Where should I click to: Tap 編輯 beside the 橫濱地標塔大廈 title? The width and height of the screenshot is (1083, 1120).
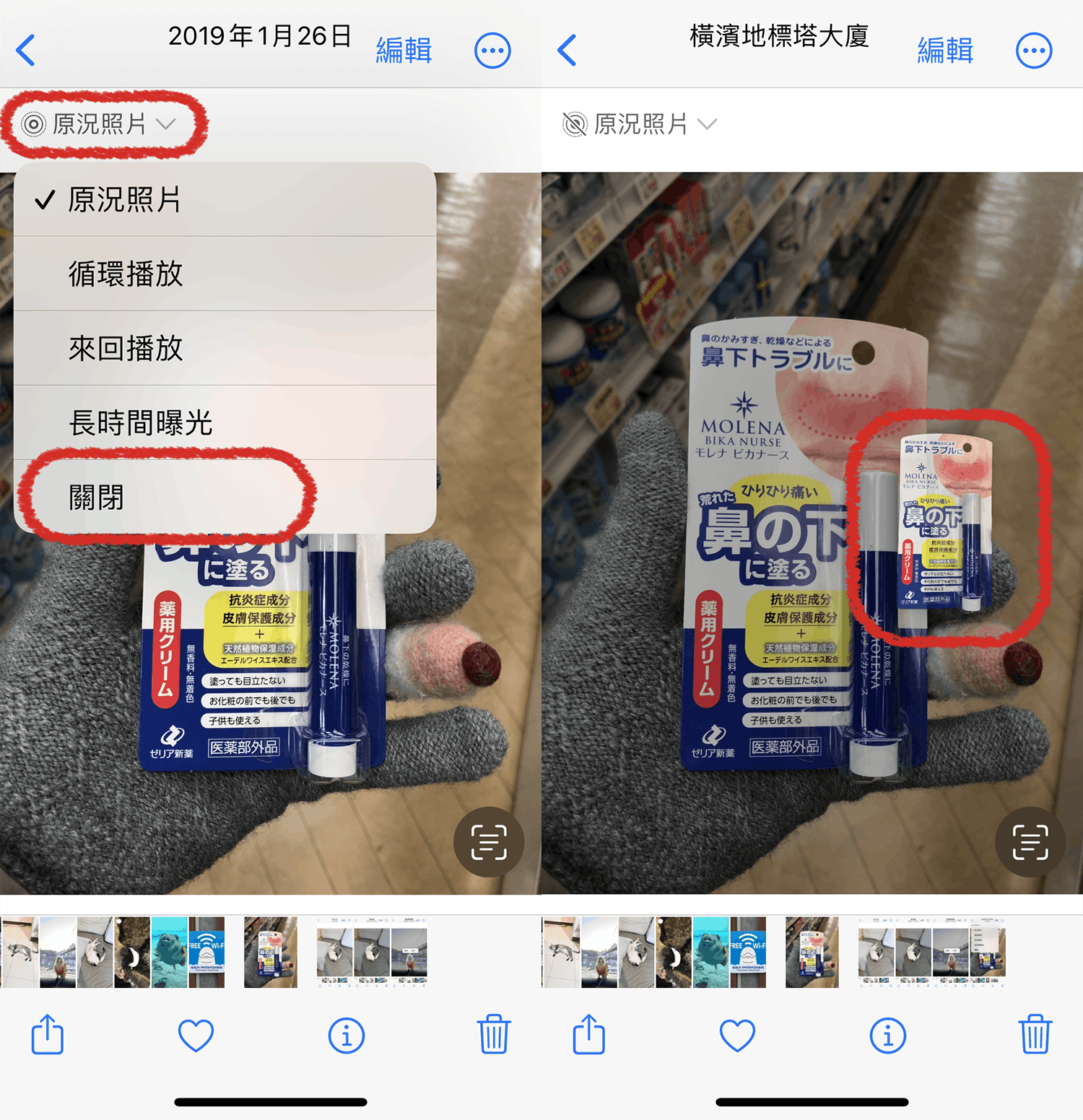(x=945, y=51)
